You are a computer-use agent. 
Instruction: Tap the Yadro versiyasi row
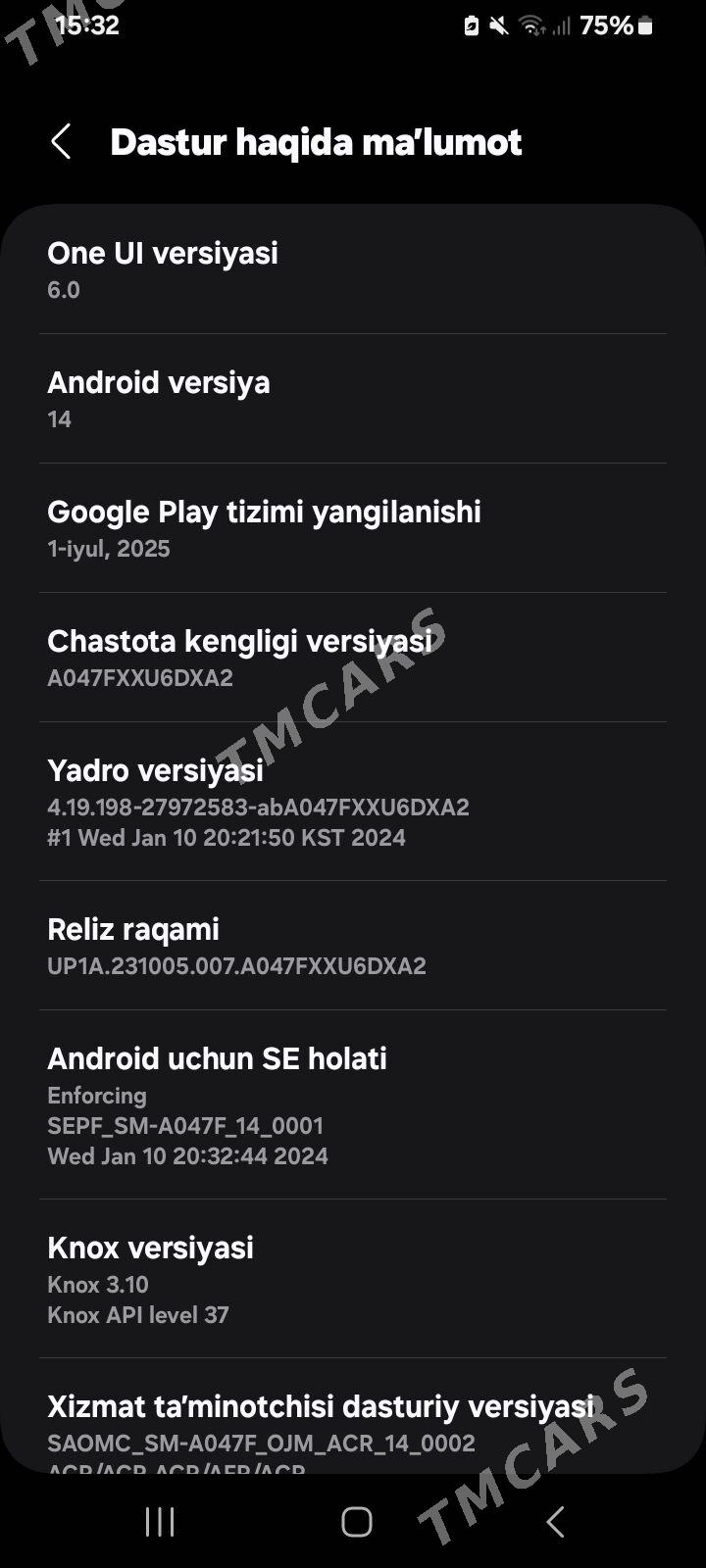(353, 802)
